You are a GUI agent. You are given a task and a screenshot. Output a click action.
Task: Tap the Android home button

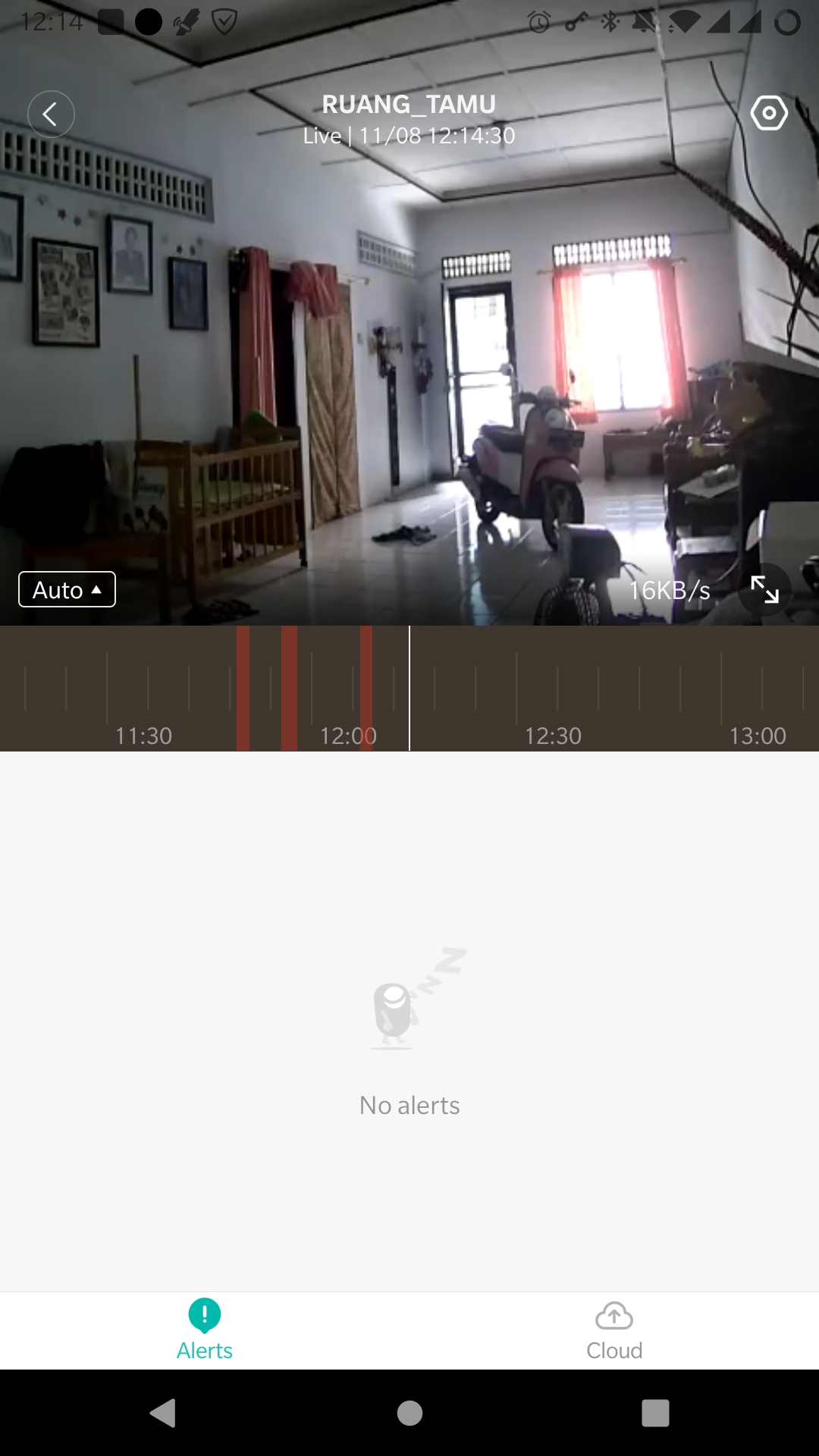pyautogui.click(x=409, y=1413)
